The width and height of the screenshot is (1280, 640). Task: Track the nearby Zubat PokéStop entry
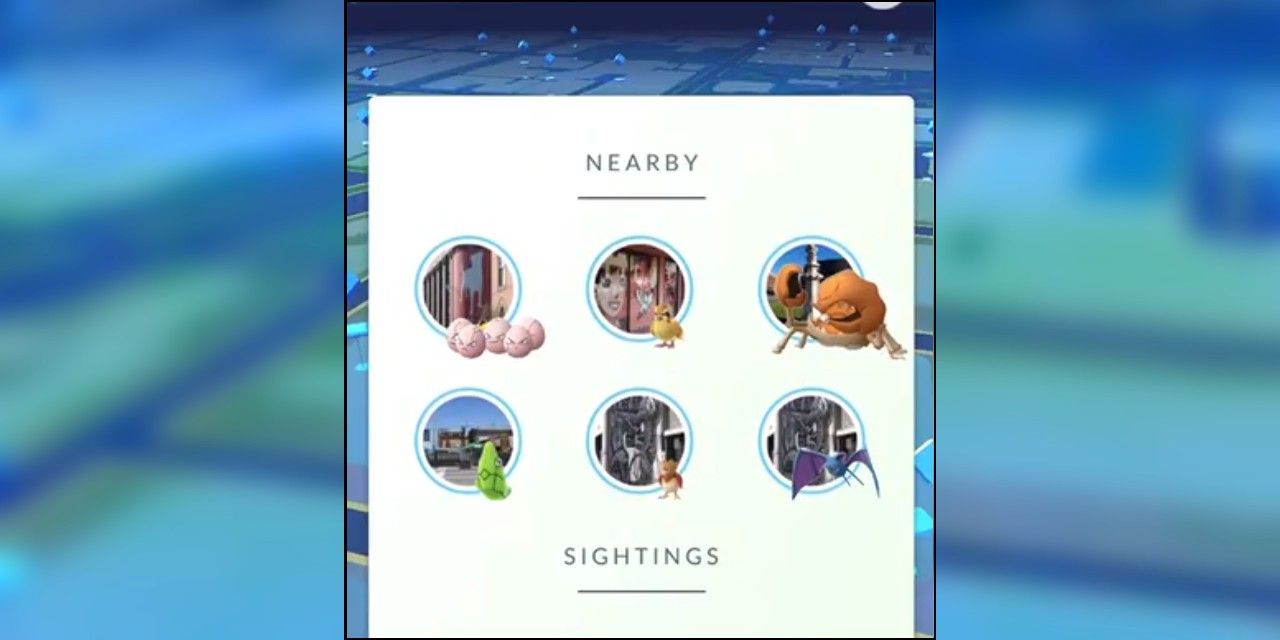point(812,441)
